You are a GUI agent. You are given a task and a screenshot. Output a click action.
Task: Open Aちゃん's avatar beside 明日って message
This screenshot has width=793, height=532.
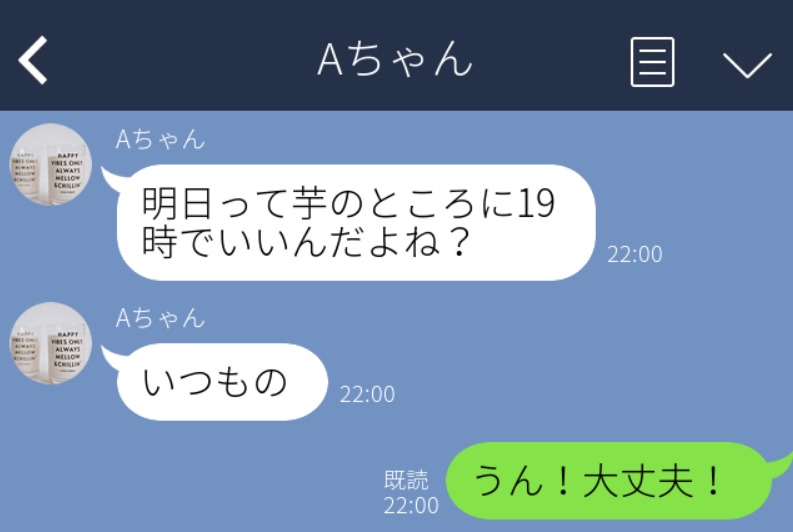point(50,165)
